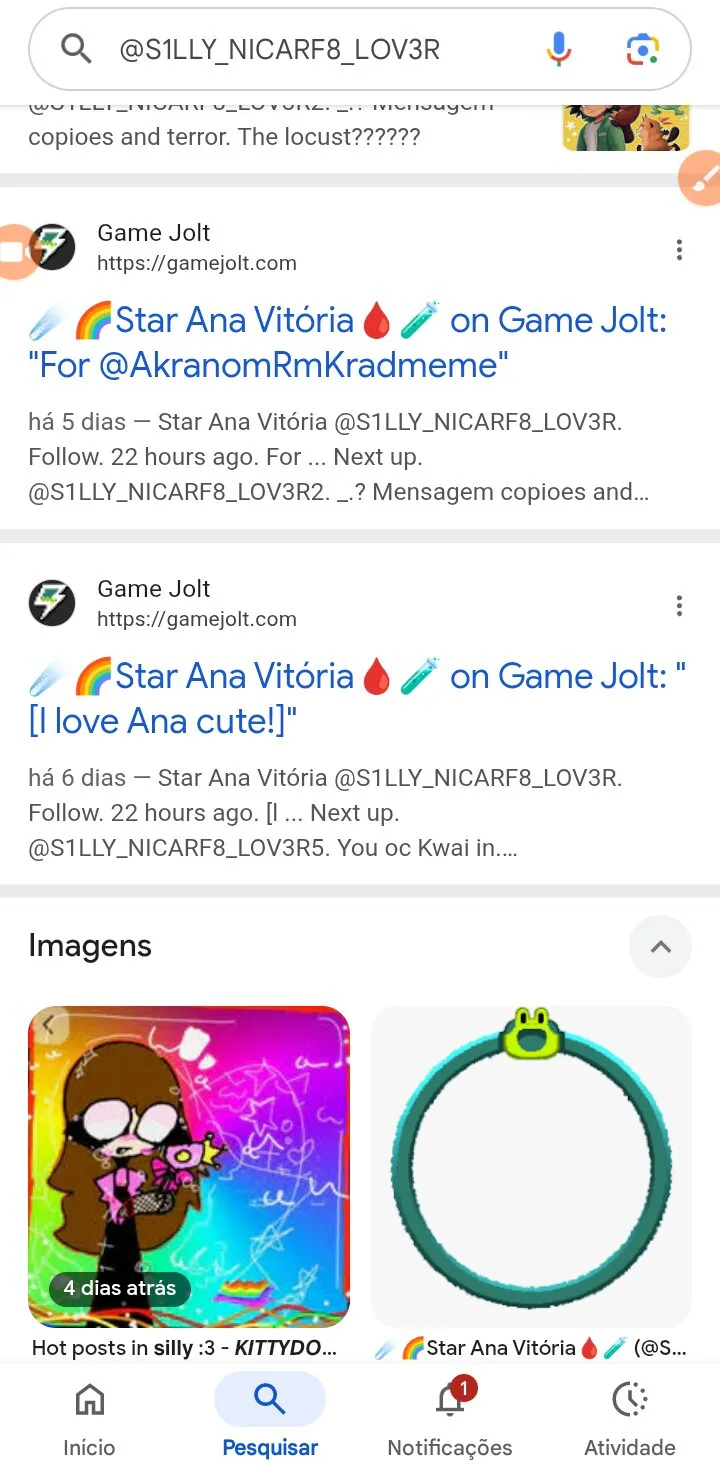The width and height of the screenshot is (720, 1472).
Task: Open the Star Ana Vitória frog ring image
Action: pos(531,1166)
